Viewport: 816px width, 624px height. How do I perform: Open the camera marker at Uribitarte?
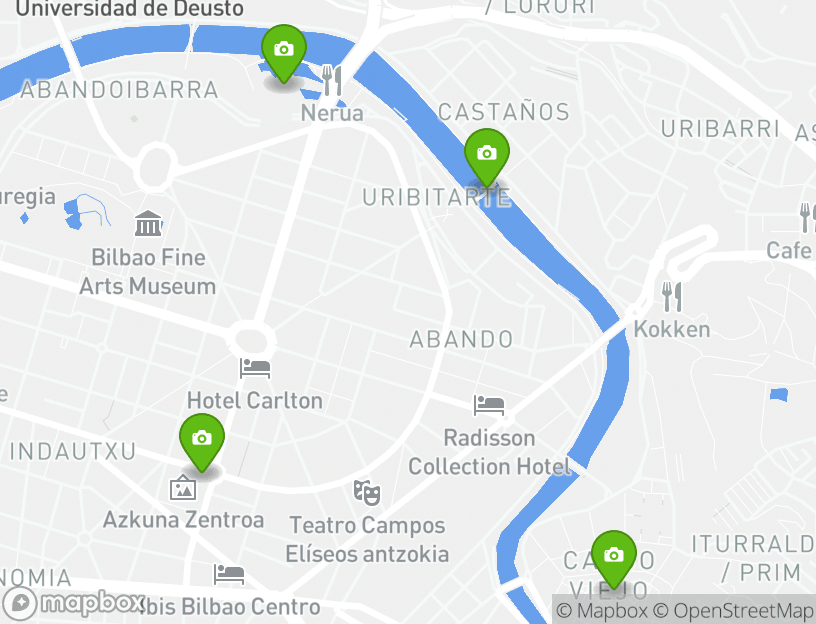(x=487, y=155)
